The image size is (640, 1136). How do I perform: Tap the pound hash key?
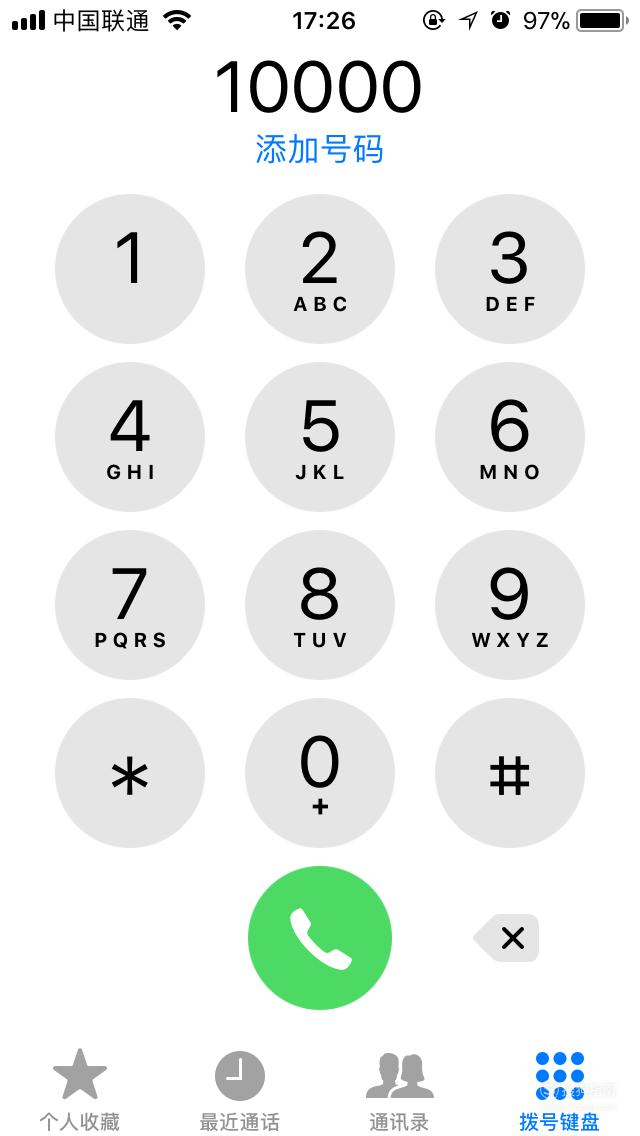point(510,773)
